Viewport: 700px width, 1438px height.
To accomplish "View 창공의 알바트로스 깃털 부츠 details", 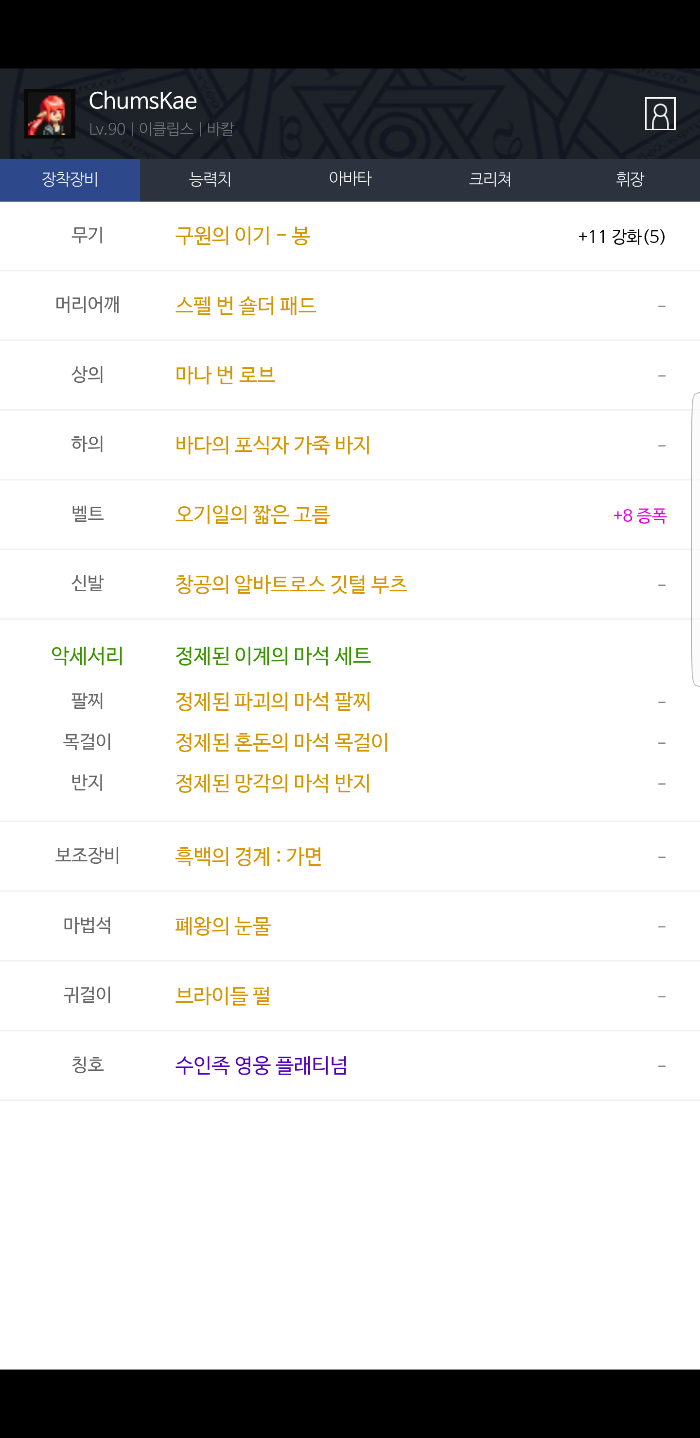I will [291, 585].
